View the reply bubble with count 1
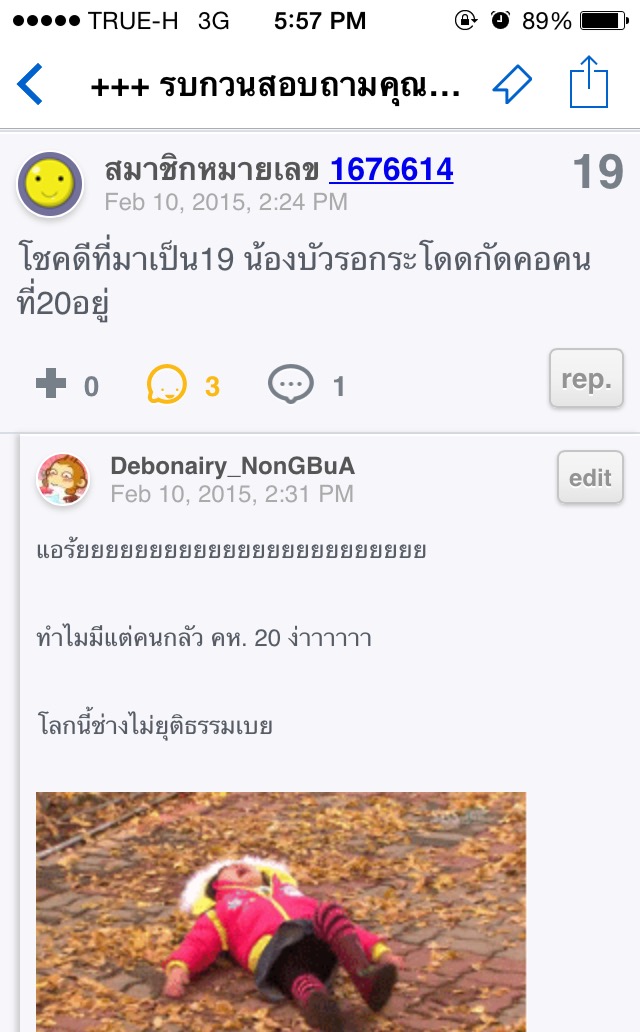The width and height of the screenshot is (640, 1032). tap(291, 385)
